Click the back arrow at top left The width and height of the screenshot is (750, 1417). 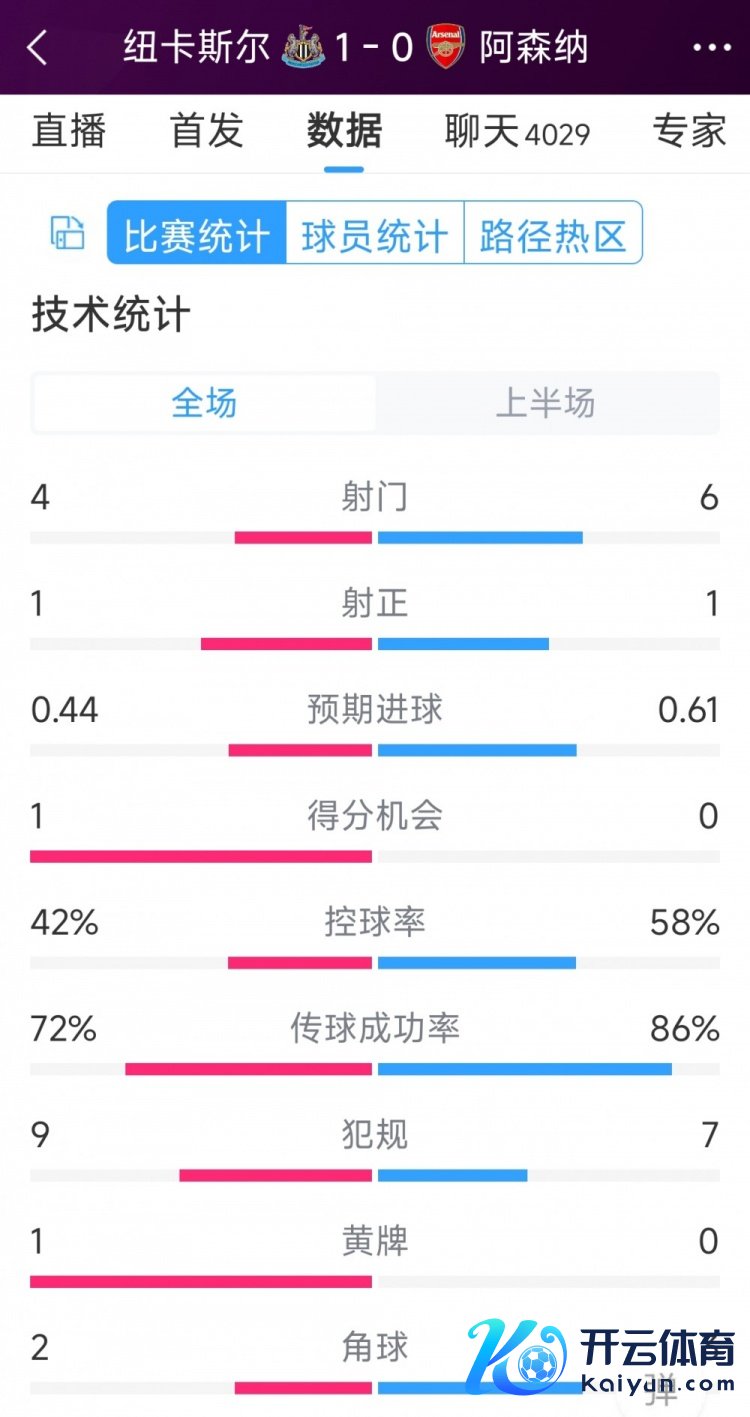37,47
